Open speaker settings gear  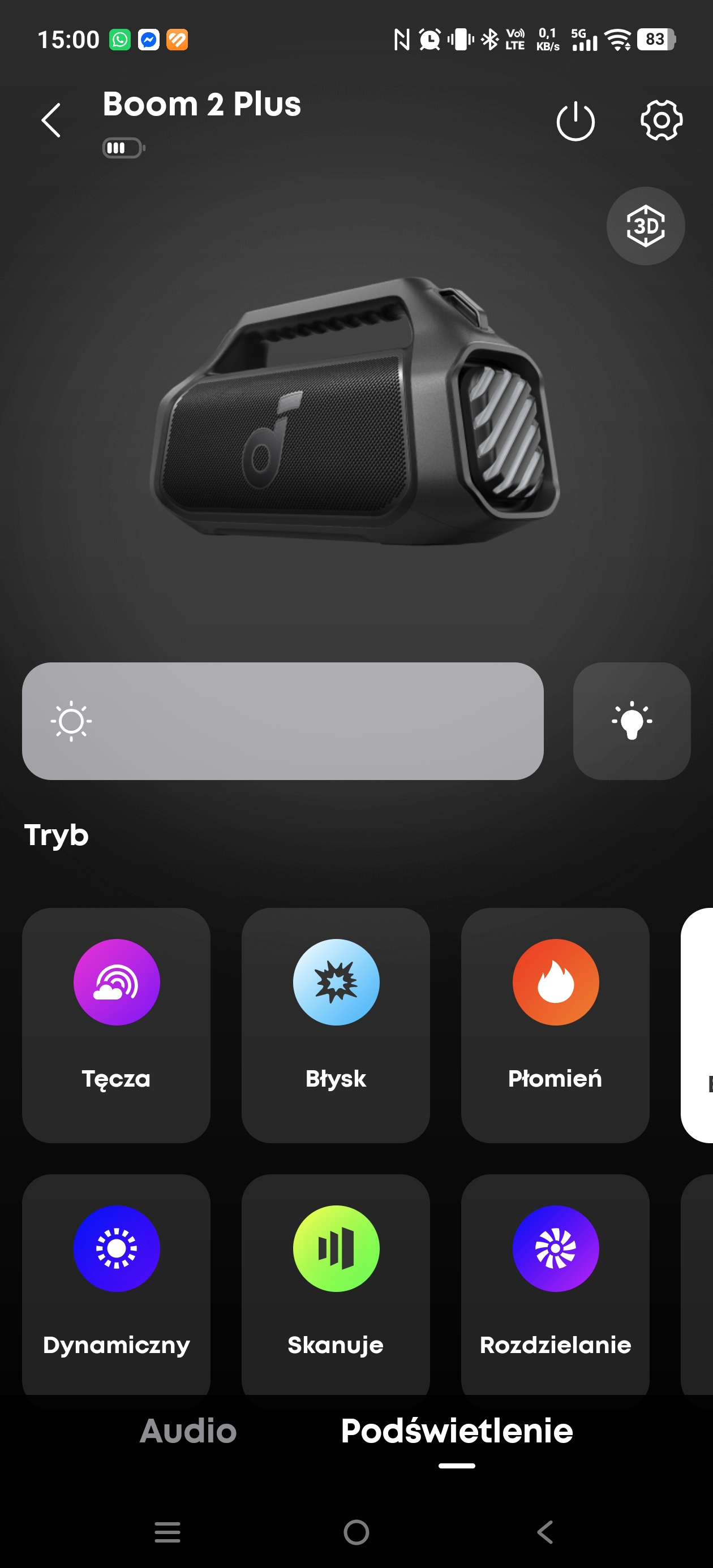coord(662,120)
